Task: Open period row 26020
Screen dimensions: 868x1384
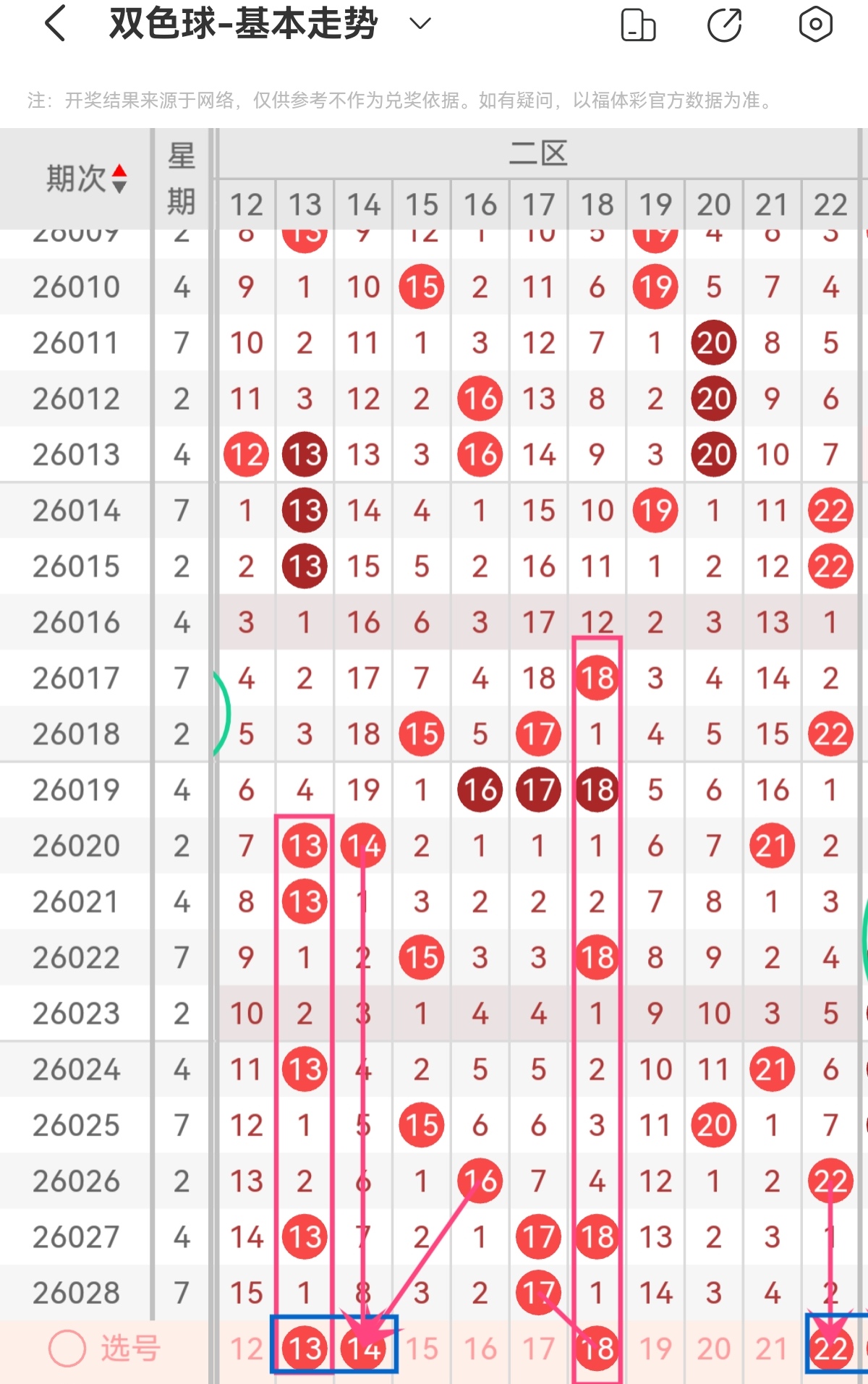Action: pos(75,845)
